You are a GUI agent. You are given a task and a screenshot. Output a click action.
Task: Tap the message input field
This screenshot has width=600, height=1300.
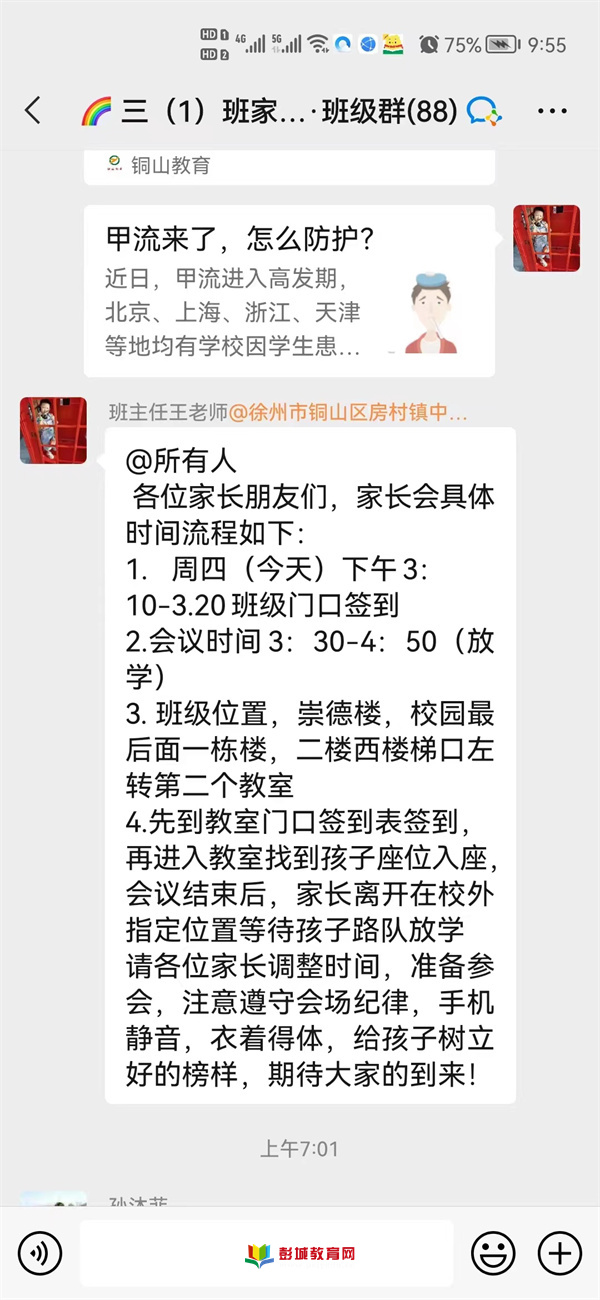[266, 1252]
